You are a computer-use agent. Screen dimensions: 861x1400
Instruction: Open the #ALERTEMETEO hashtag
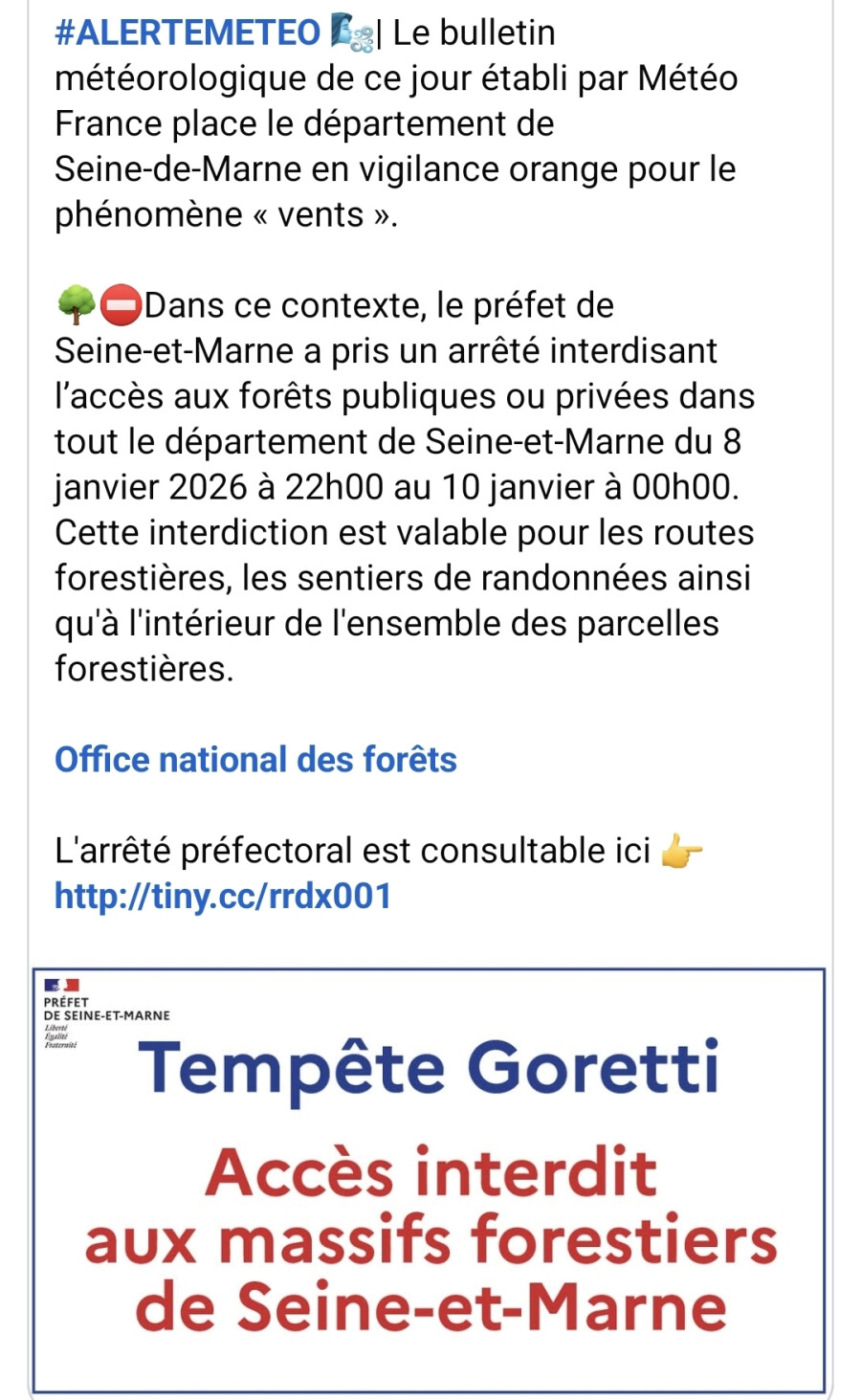(x=188, y=33)
